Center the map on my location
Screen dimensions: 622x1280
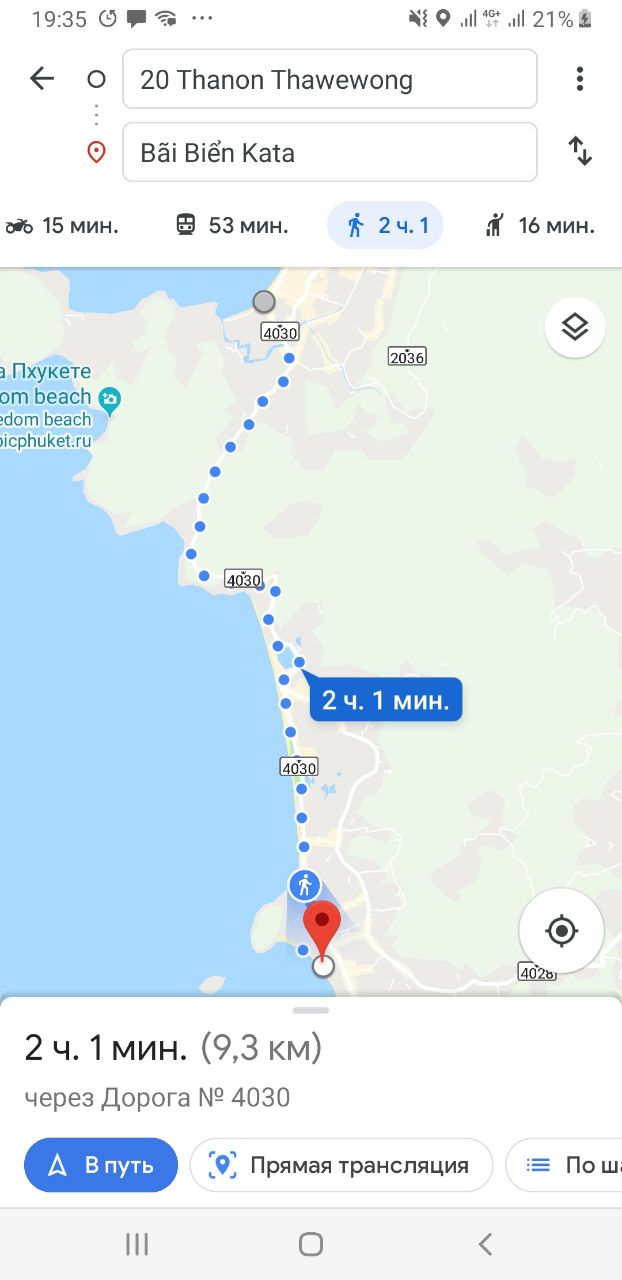561,931
